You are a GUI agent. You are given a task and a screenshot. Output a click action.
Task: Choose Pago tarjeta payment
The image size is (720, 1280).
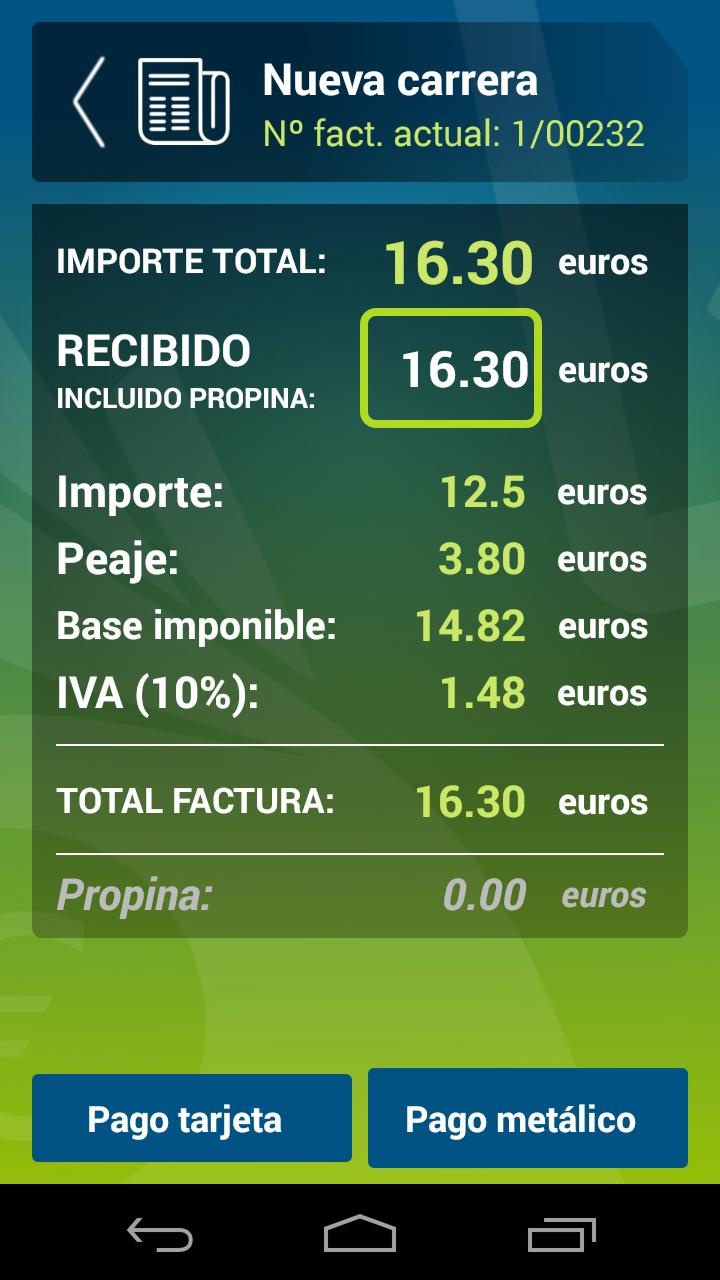point(192,1118)
